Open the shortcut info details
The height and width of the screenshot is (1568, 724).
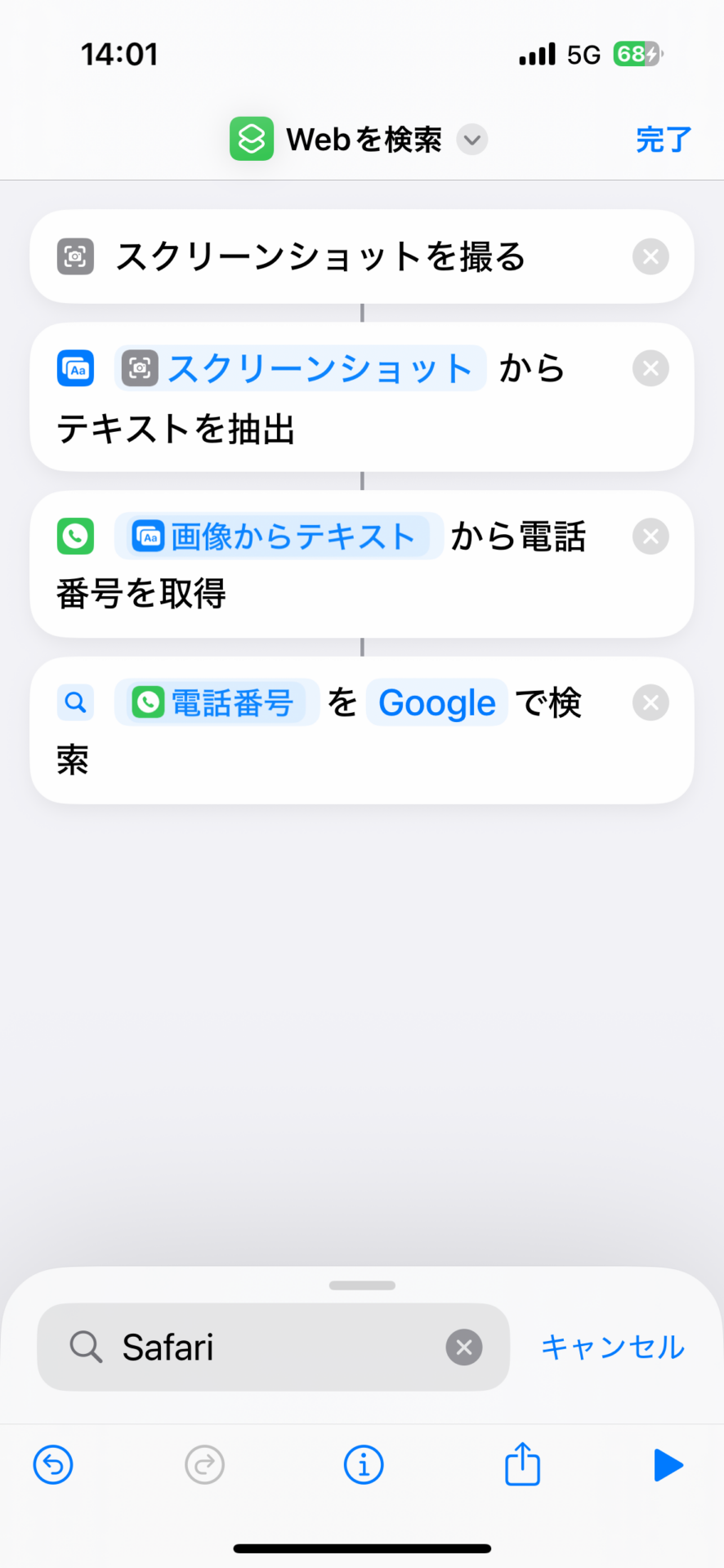coord(364,1464)
